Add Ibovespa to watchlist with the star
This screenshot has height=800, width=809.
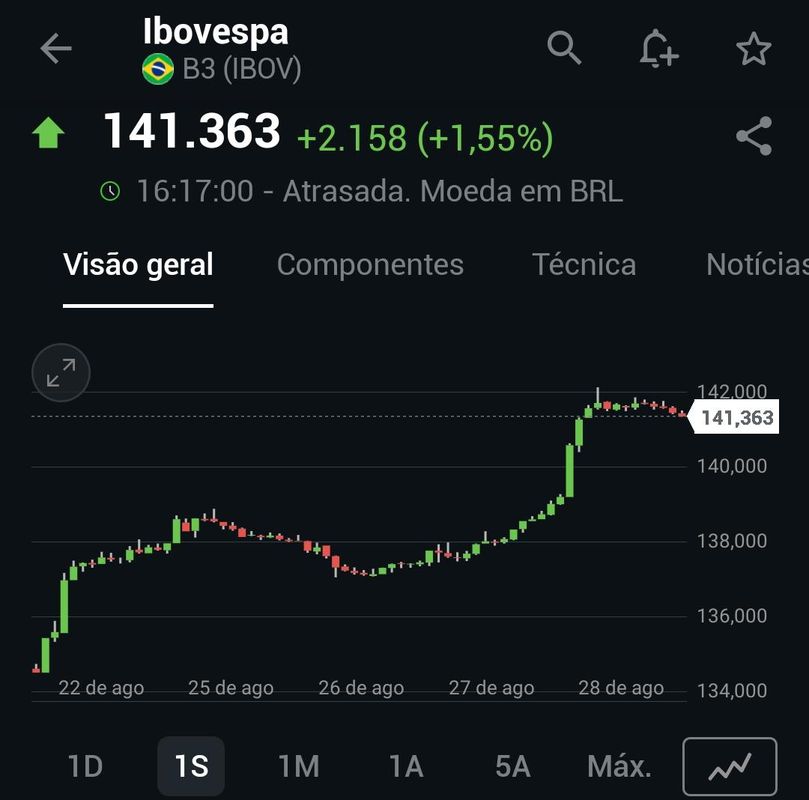[753, 48]
